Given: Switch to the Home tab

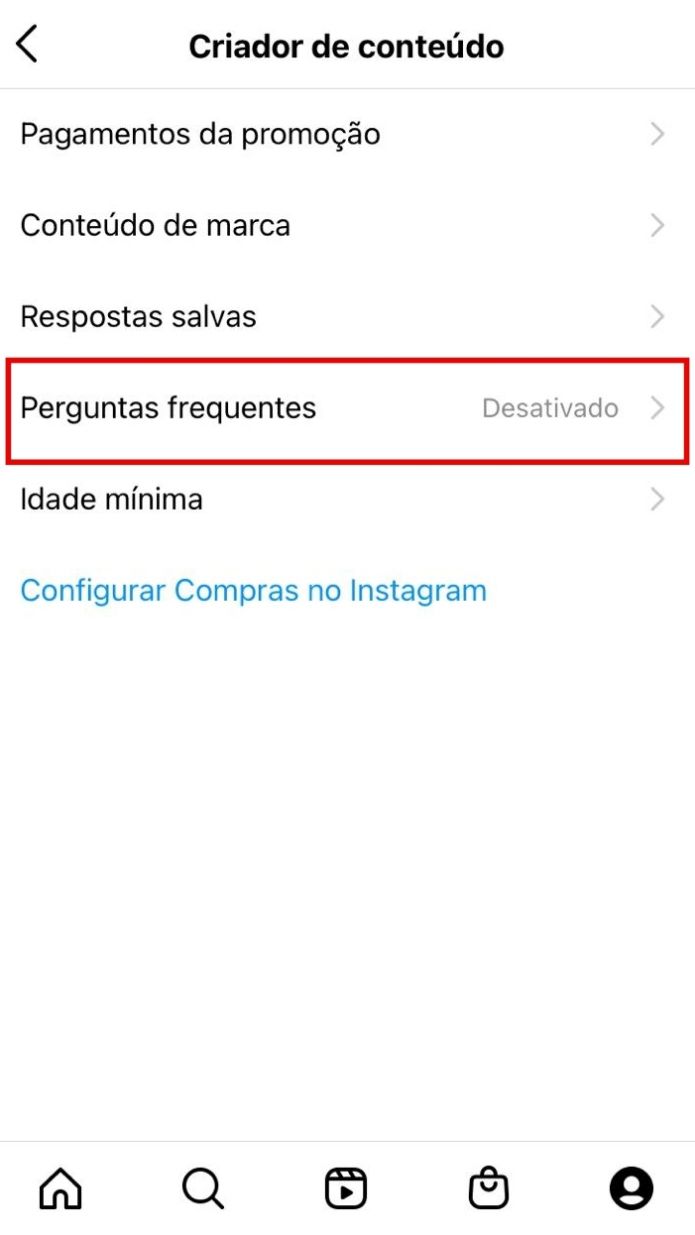Looking at the screenshot, I should click(x=60, y=1189).
